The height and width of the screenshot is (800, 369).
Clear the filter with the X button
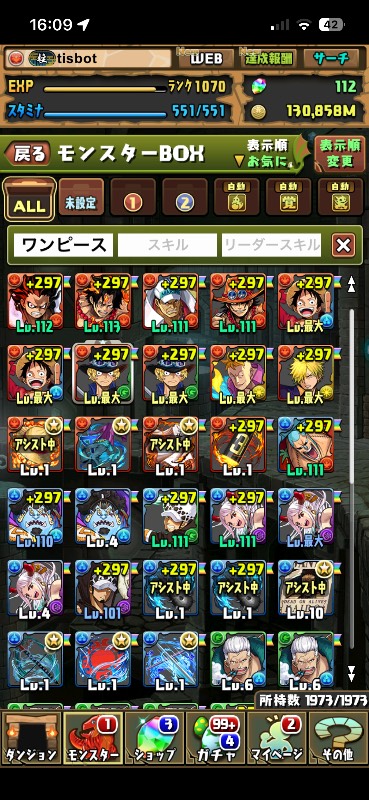(x=343, y=245)
